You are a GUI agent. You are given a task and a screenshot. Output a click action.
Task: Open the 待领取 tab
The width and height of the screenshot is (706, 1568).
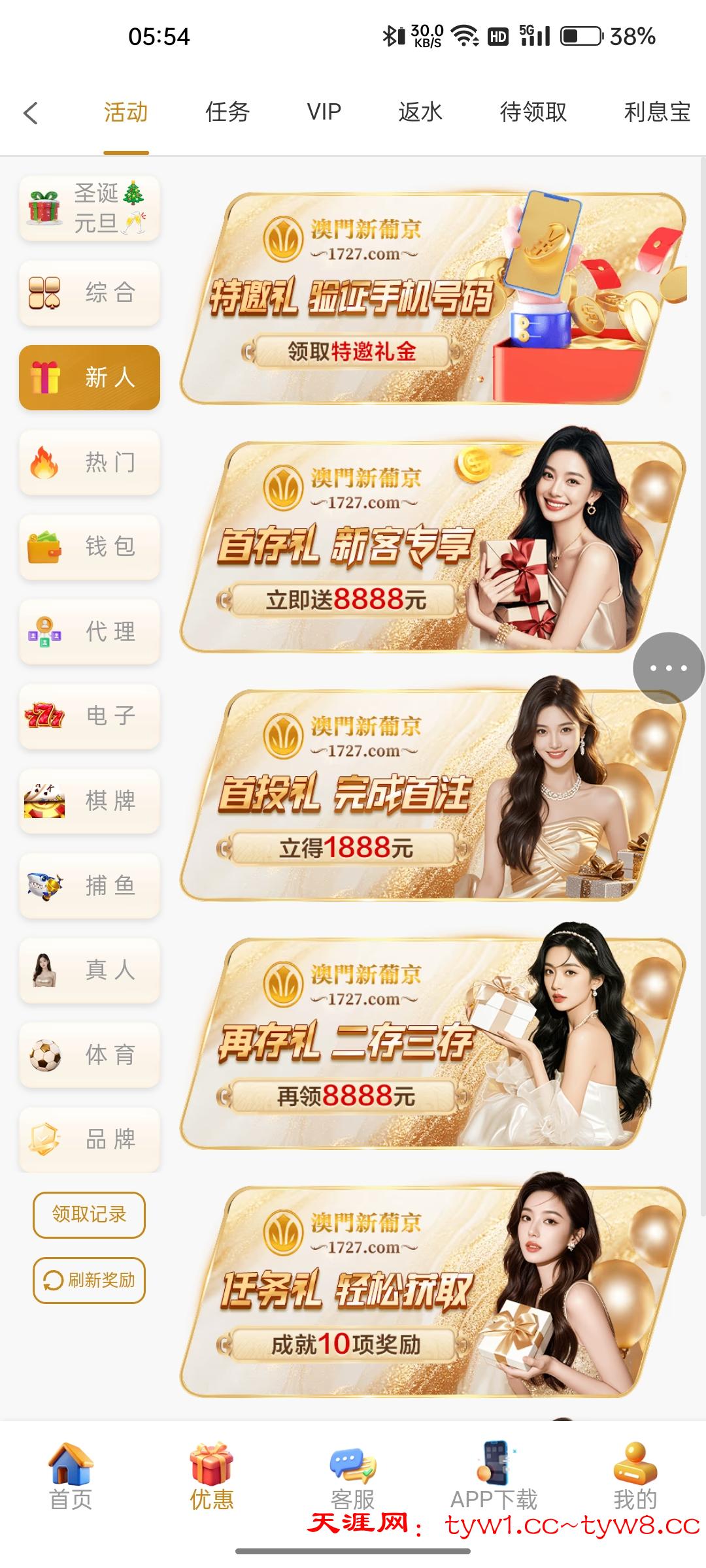coord(533,112)
